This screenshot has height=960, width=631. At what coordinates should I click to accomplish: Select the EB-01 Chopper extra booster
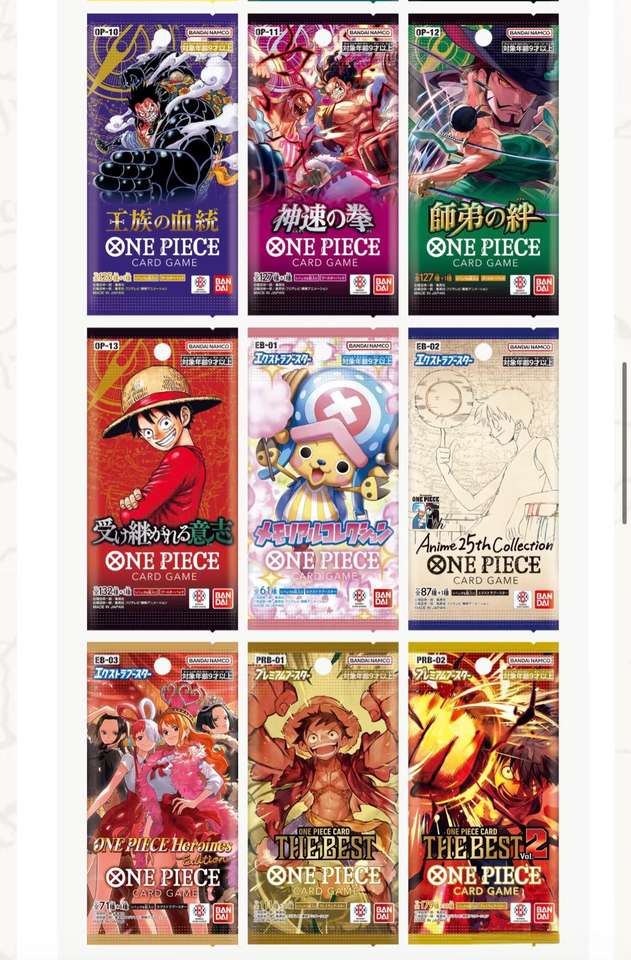point(323,479)
